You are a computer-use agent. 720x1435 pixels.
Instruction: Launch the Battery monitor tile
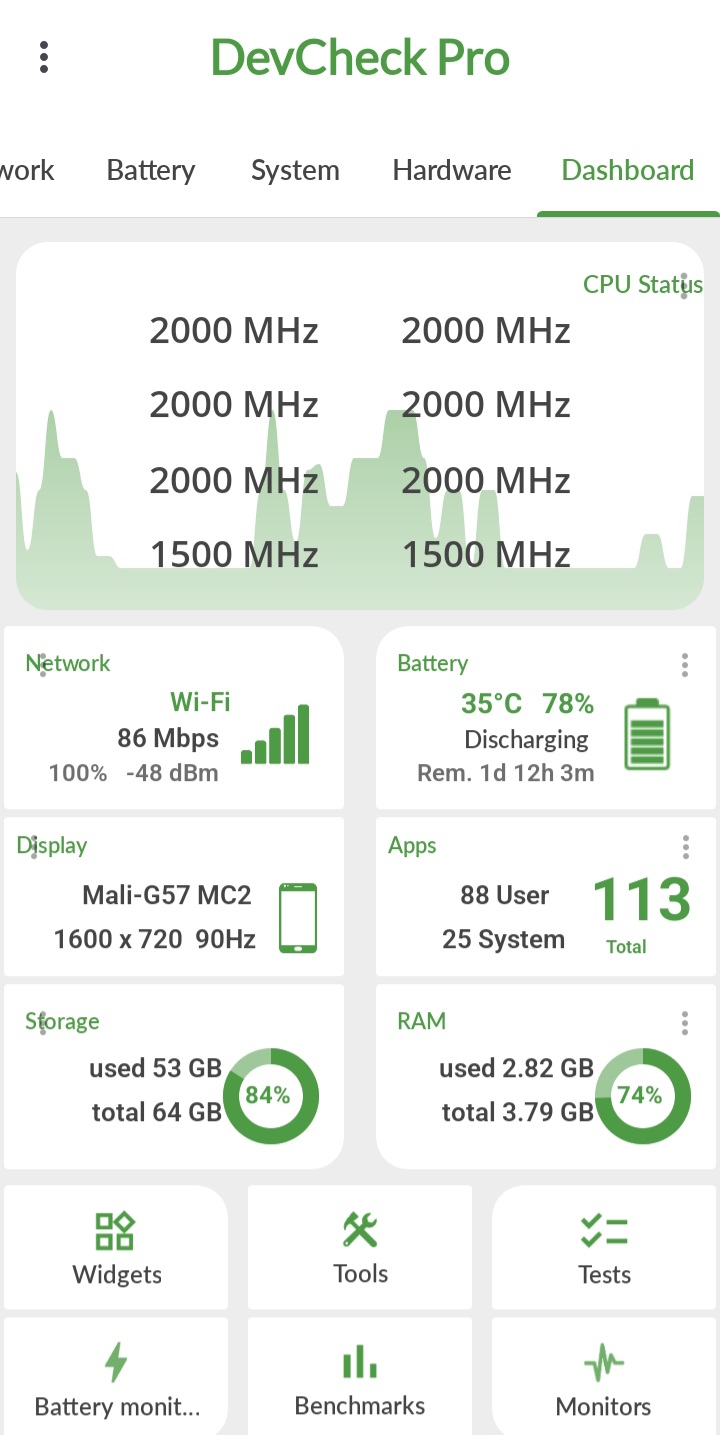pos(116,1377)
